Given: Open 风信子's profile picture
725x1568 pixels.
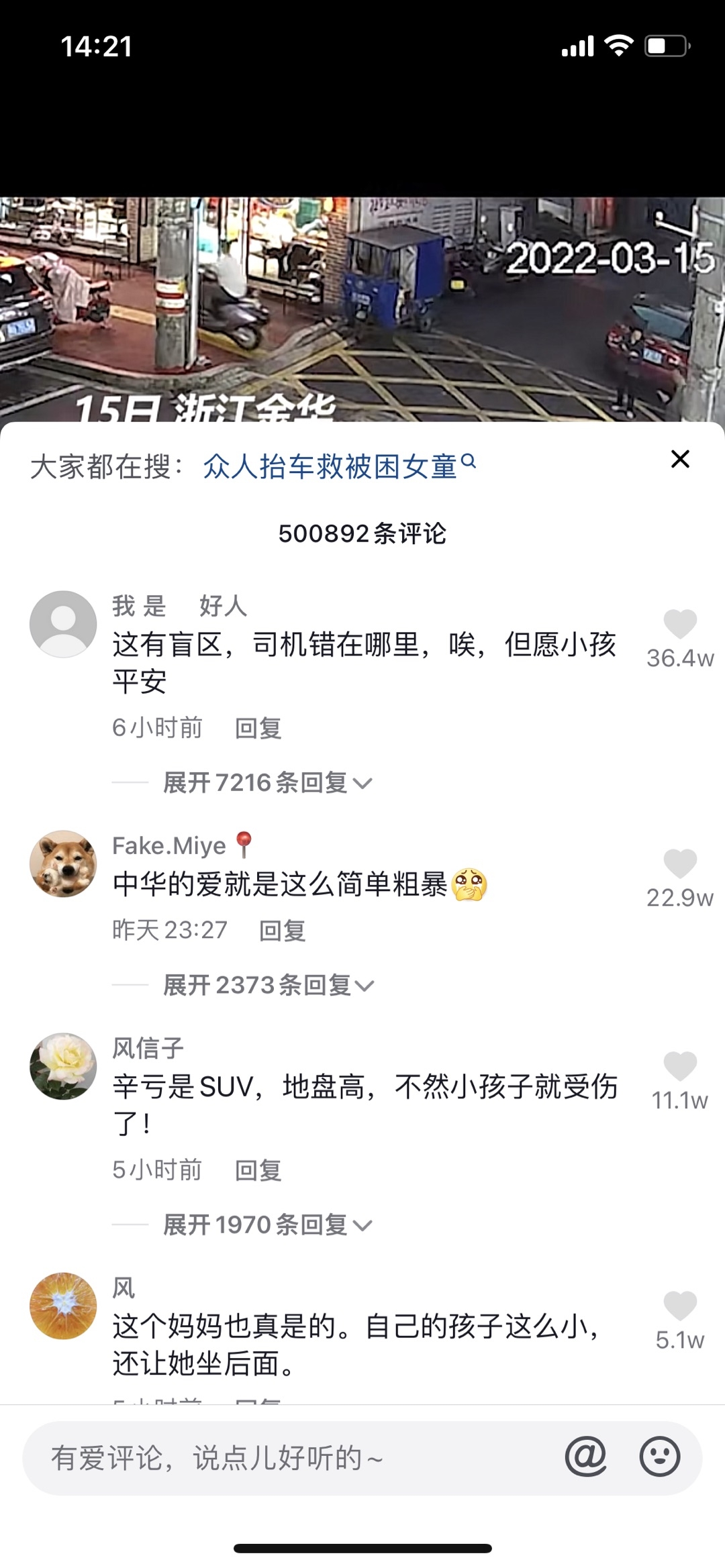Looking at the screenshot, I should click(x=63, y=1066).
